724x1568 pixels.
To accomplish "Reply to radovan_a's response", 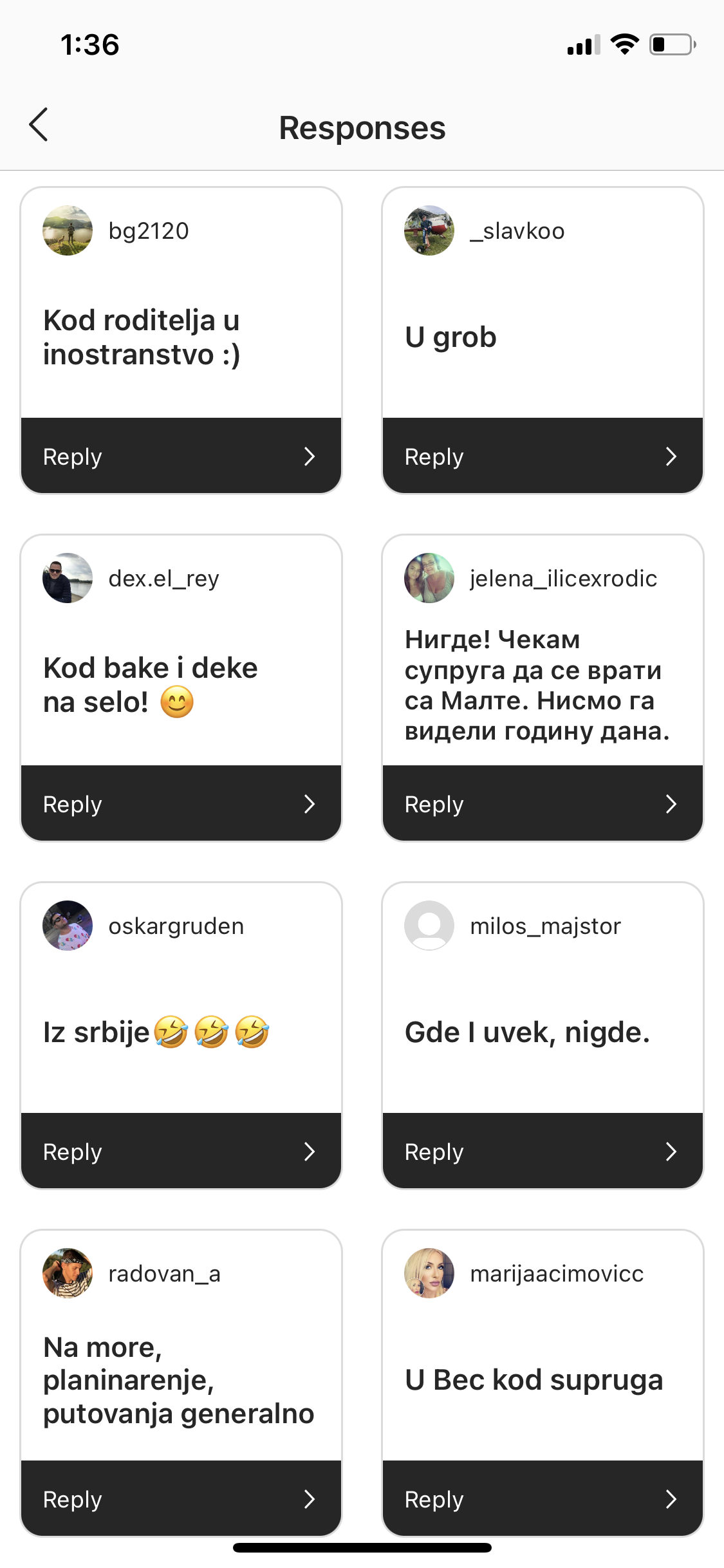I will [181, 1499].
